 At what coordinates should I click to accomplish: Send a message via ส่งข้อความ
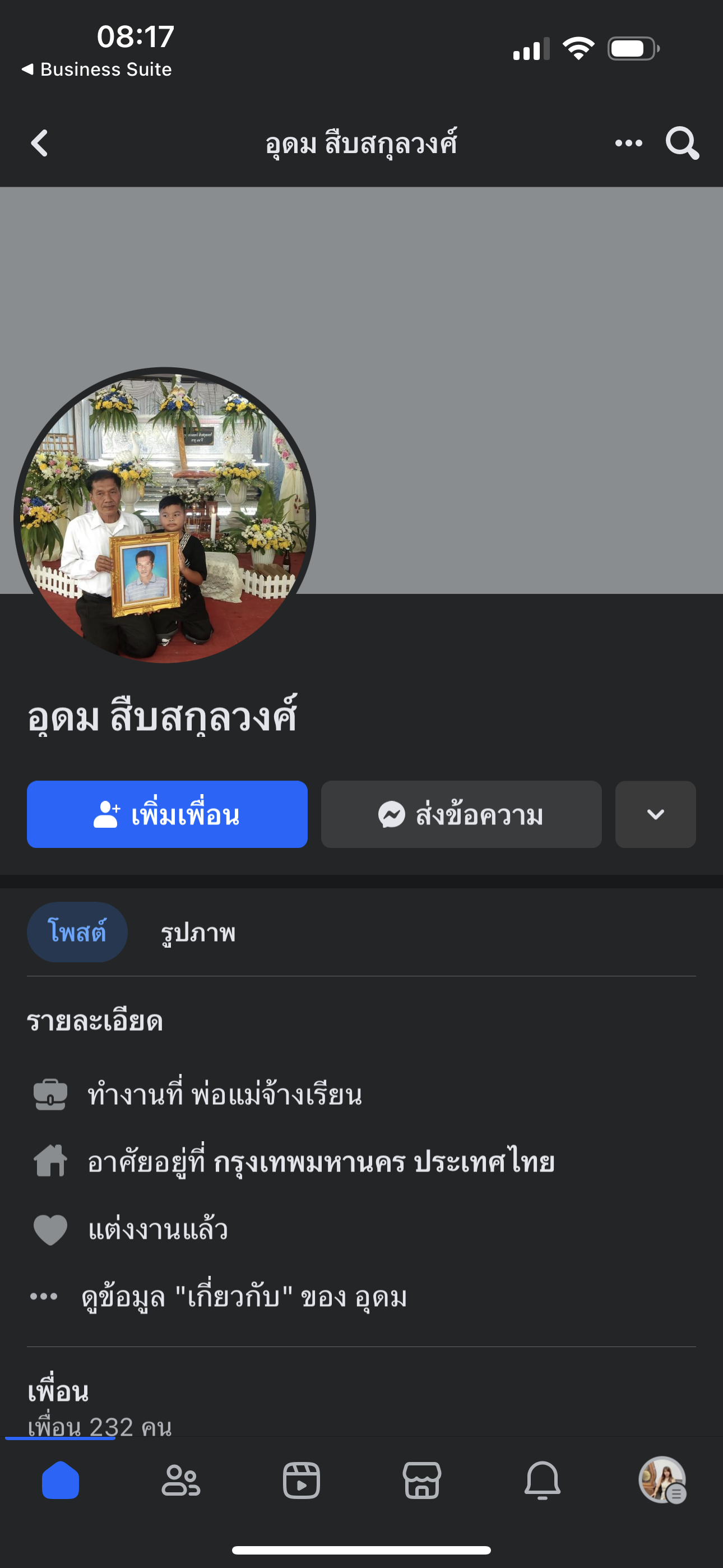coord(461,814)
